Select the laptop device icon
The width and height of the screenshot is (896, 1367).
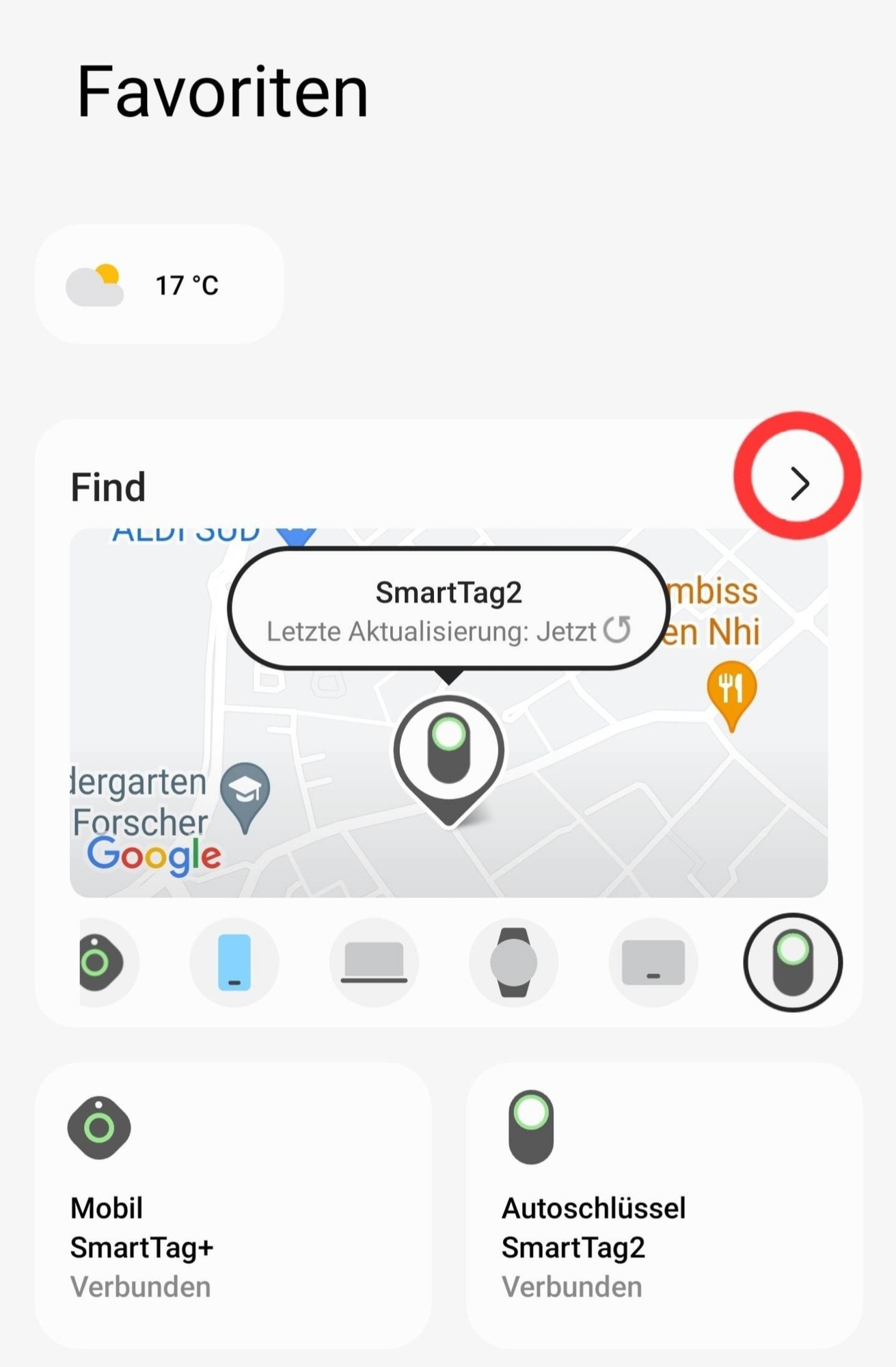374,962
